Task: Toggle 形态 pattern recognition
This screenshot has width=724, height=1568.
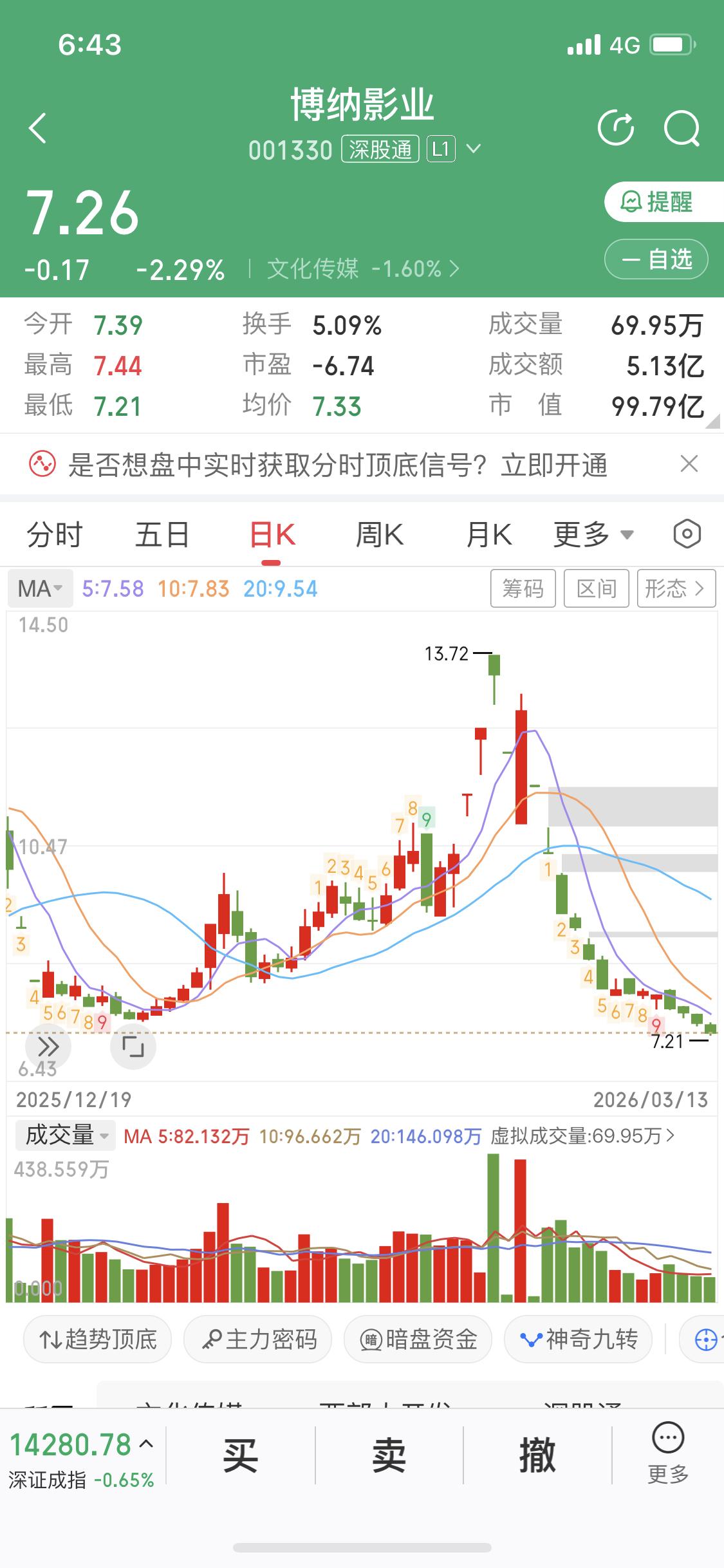Action: pyautogui.click(x=676, y=588)
